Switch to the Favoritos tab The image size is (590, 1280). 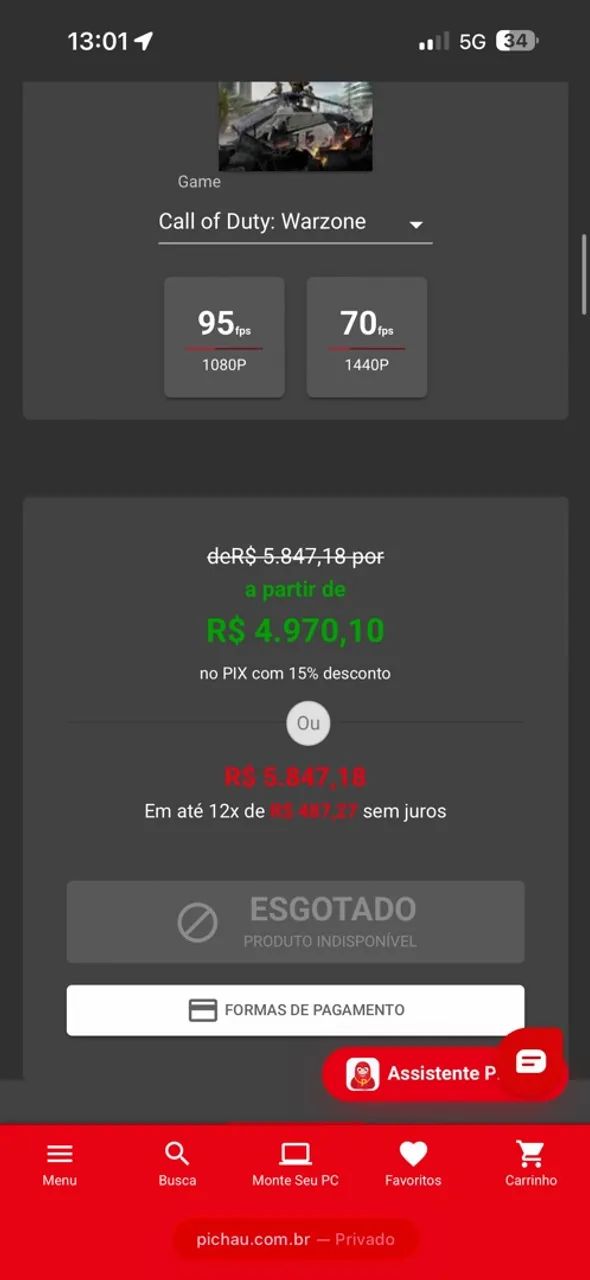[413, 1164]
